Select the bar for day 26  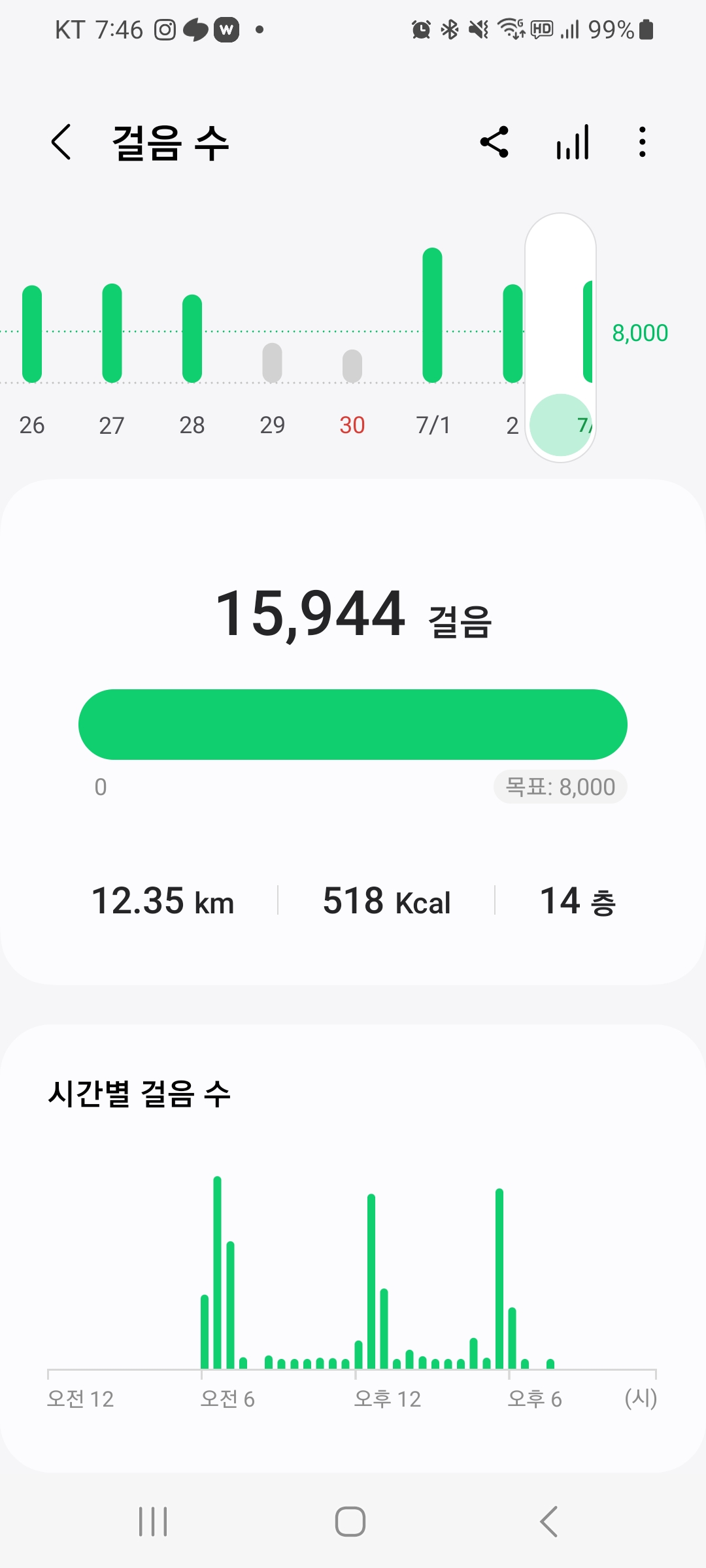click(32, 335)
